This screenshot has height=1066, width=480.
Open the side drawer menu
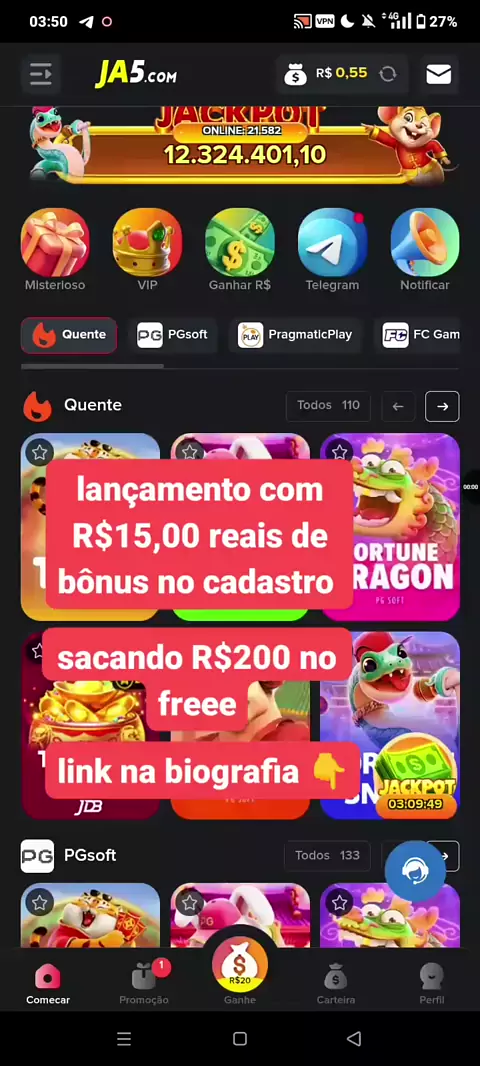pos(41,73)
